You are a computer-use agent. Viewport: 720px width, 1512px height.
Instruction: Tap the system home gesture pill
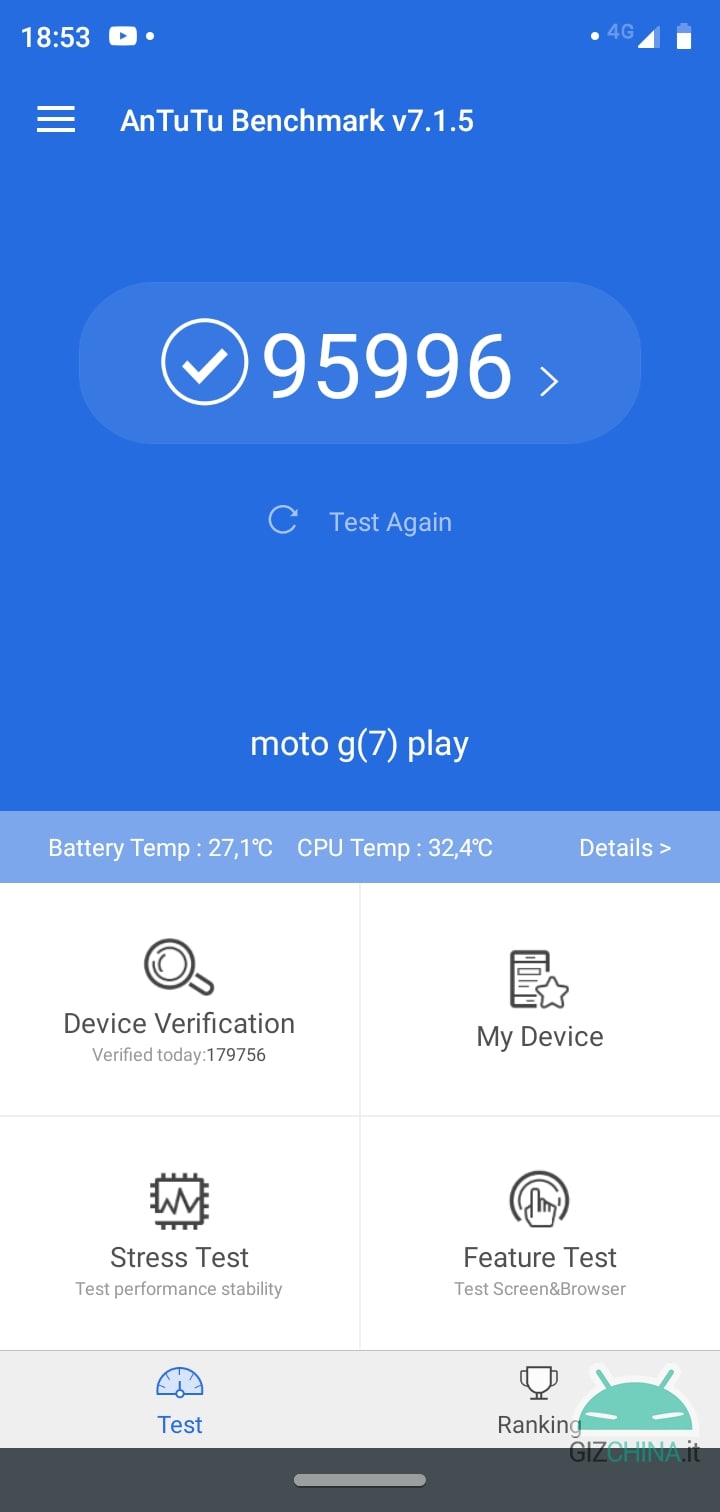(x=360, y=1480)
